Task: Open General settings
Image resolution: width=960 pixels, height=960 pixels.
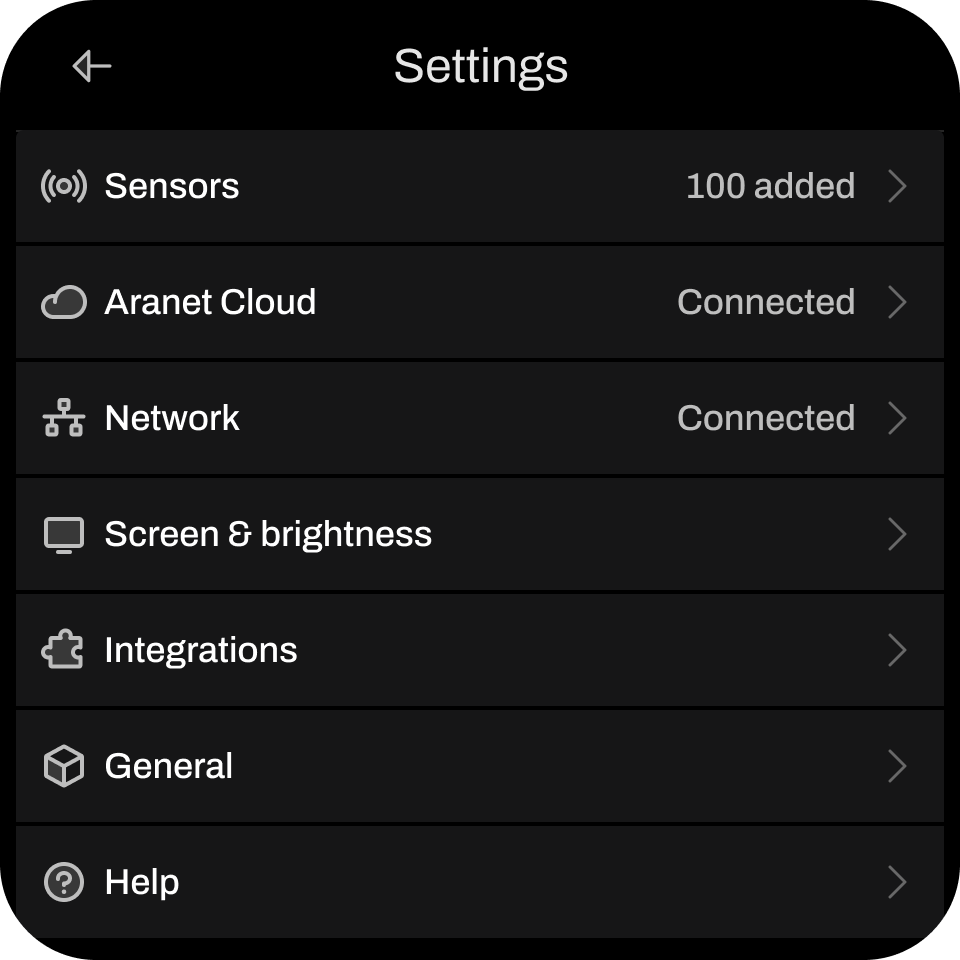Action: pyautogui.click(x=479, y=766)
